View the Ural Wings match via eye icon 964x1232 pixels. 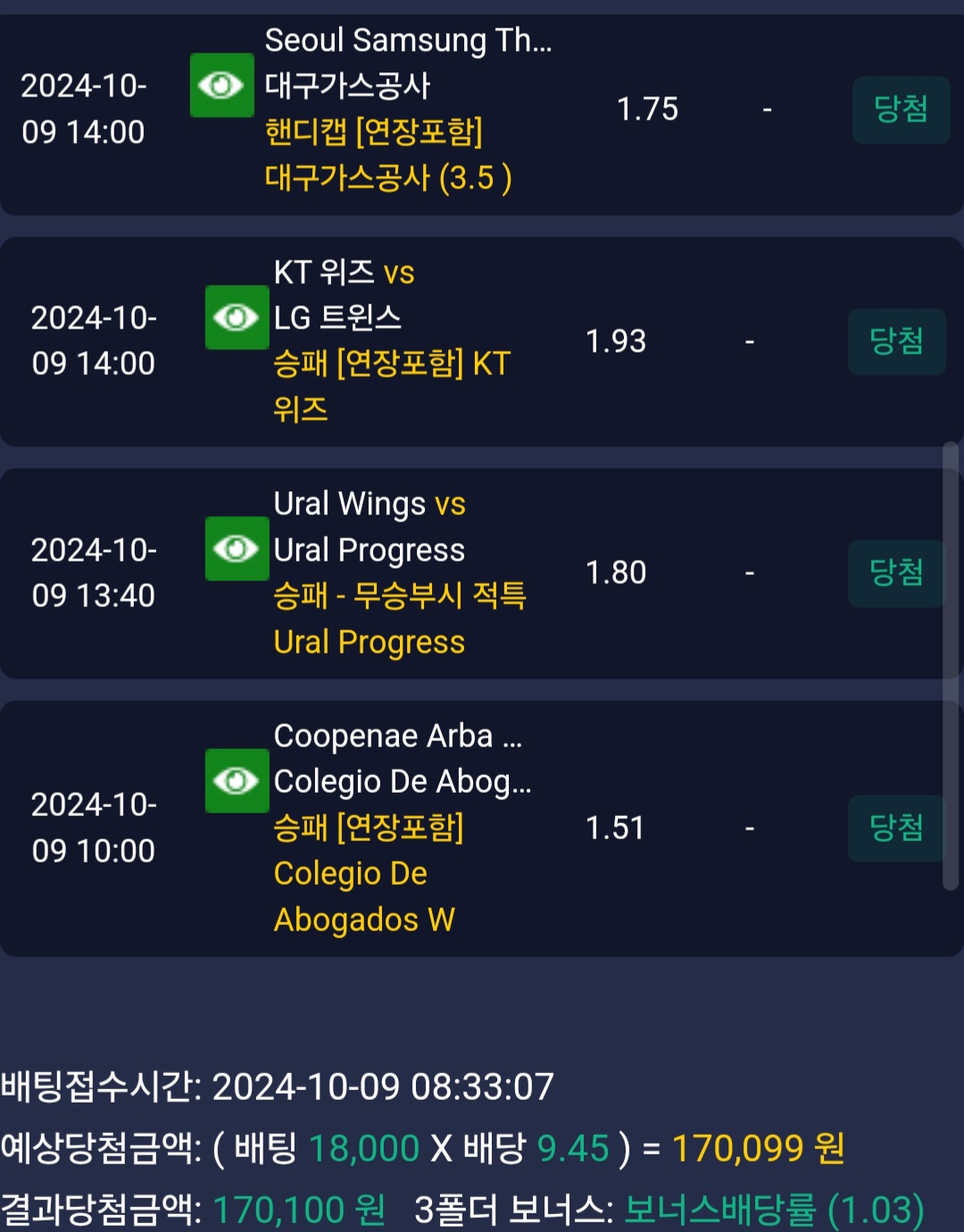pos(237,548)
